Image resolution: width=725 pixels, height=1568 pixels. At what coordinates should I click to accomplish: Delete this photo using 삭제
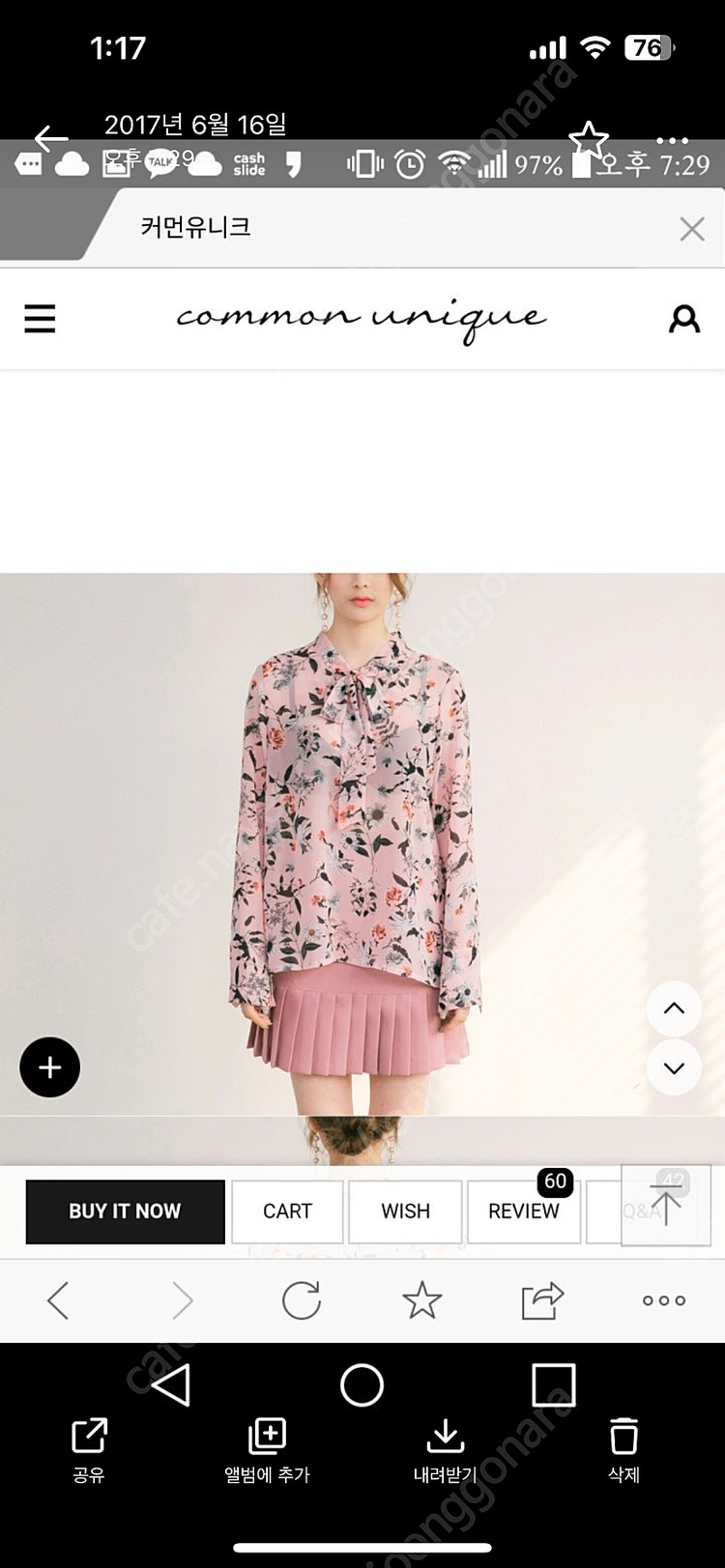click(x=623, y=1447)
